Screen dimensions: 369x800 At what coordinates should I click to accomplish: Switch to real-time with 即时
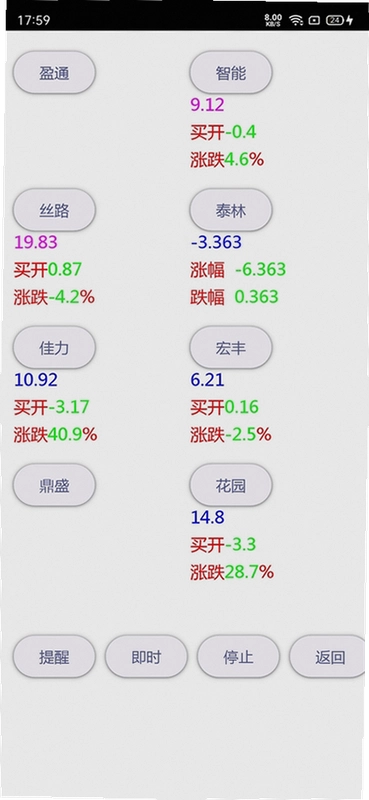(x=146, y=657)
